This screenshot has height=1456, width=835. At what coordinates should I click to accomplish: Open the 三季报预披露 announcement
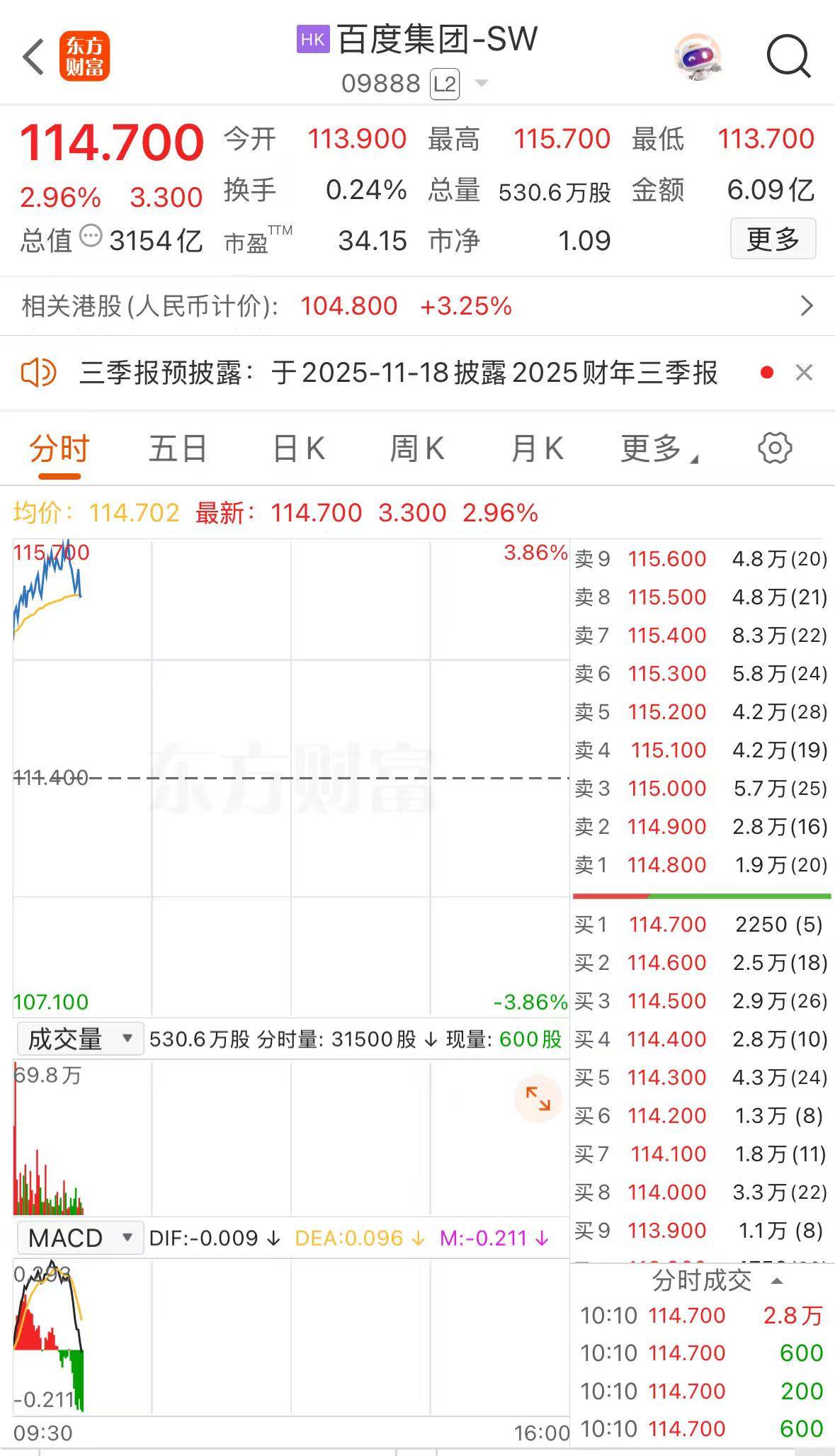(x=398, y=373)
